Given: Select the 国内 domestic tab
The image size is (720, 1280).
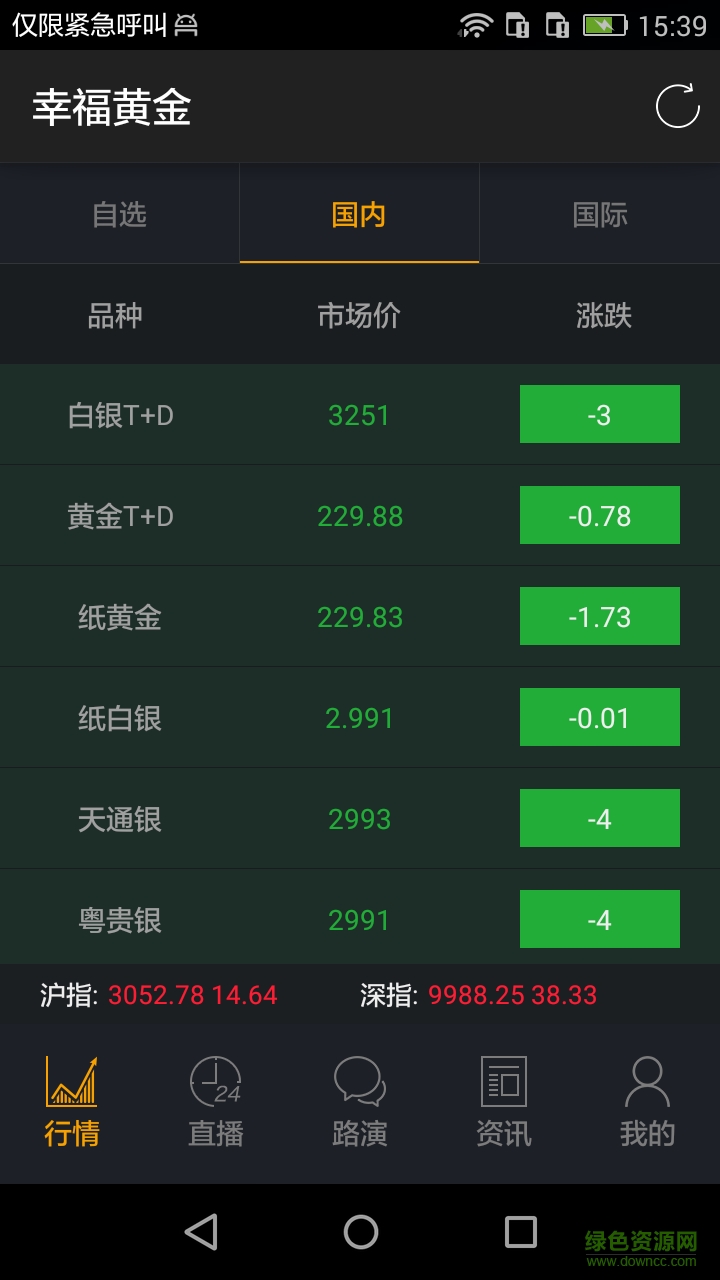Looking at the screenshot, I should pyautogui.click(x=359, y=215).
